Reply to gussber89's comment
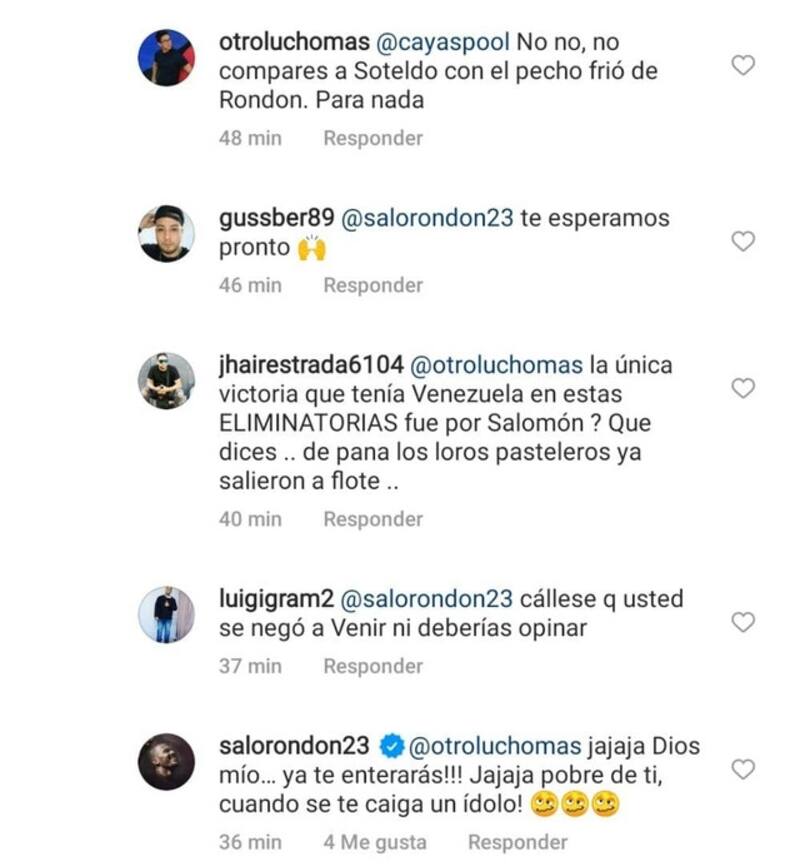800x866 pixels. pos(372,285)
